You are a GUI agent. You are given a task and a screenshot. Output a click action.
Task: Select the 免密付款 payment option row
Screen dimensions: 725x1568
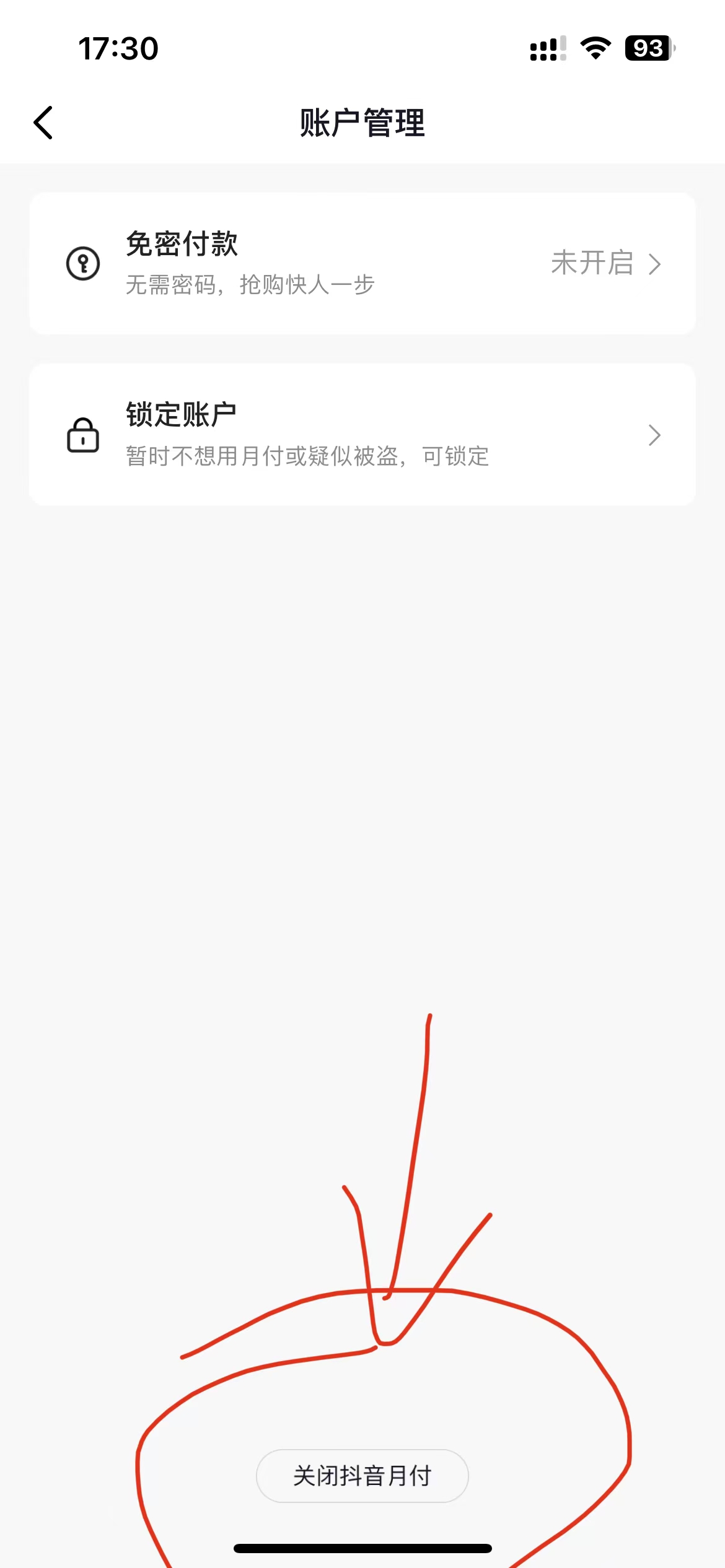[362, 263]
